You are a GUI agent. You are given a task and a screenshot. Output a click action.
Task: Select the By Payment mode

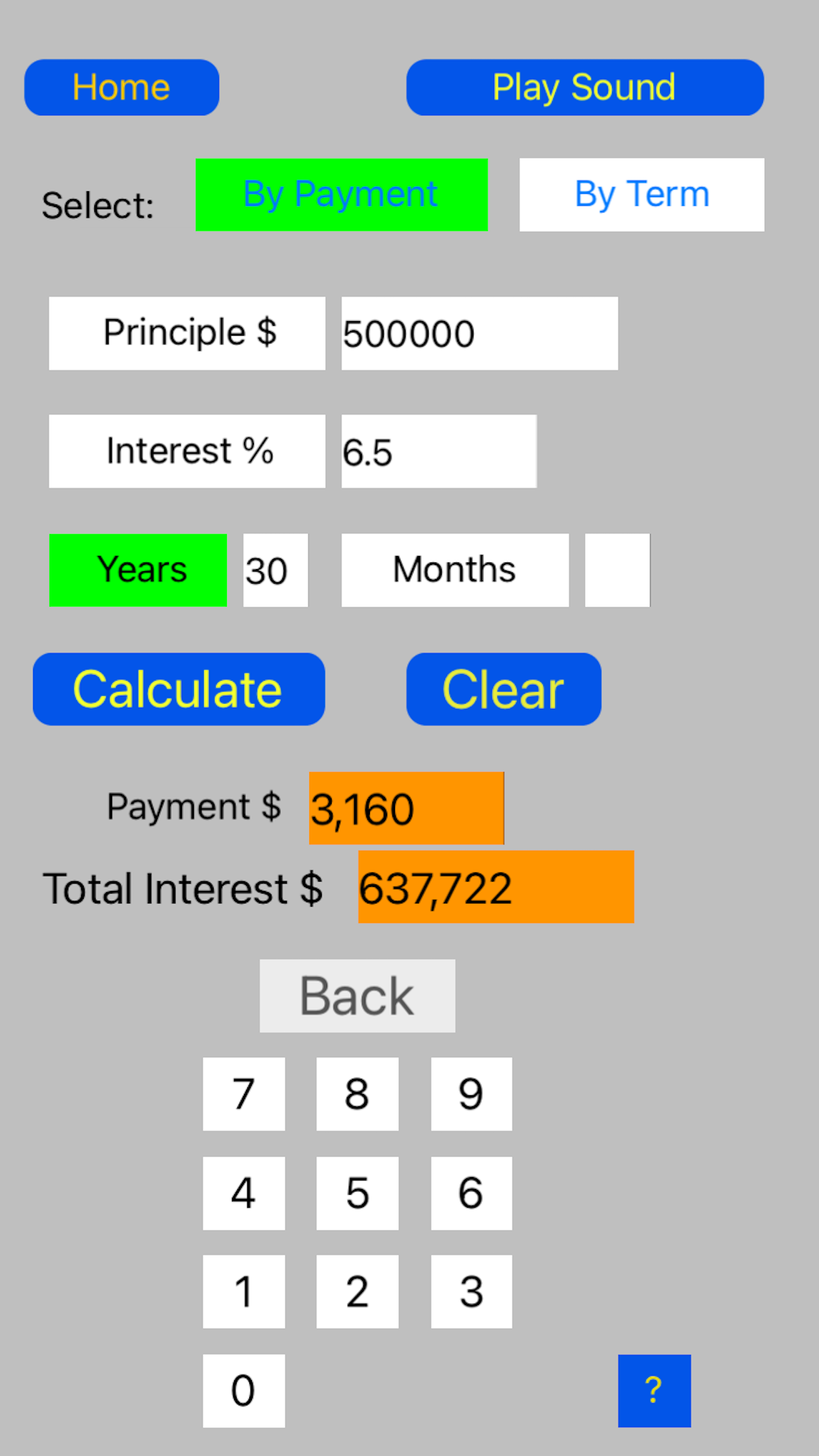click(x=342, y=195)
